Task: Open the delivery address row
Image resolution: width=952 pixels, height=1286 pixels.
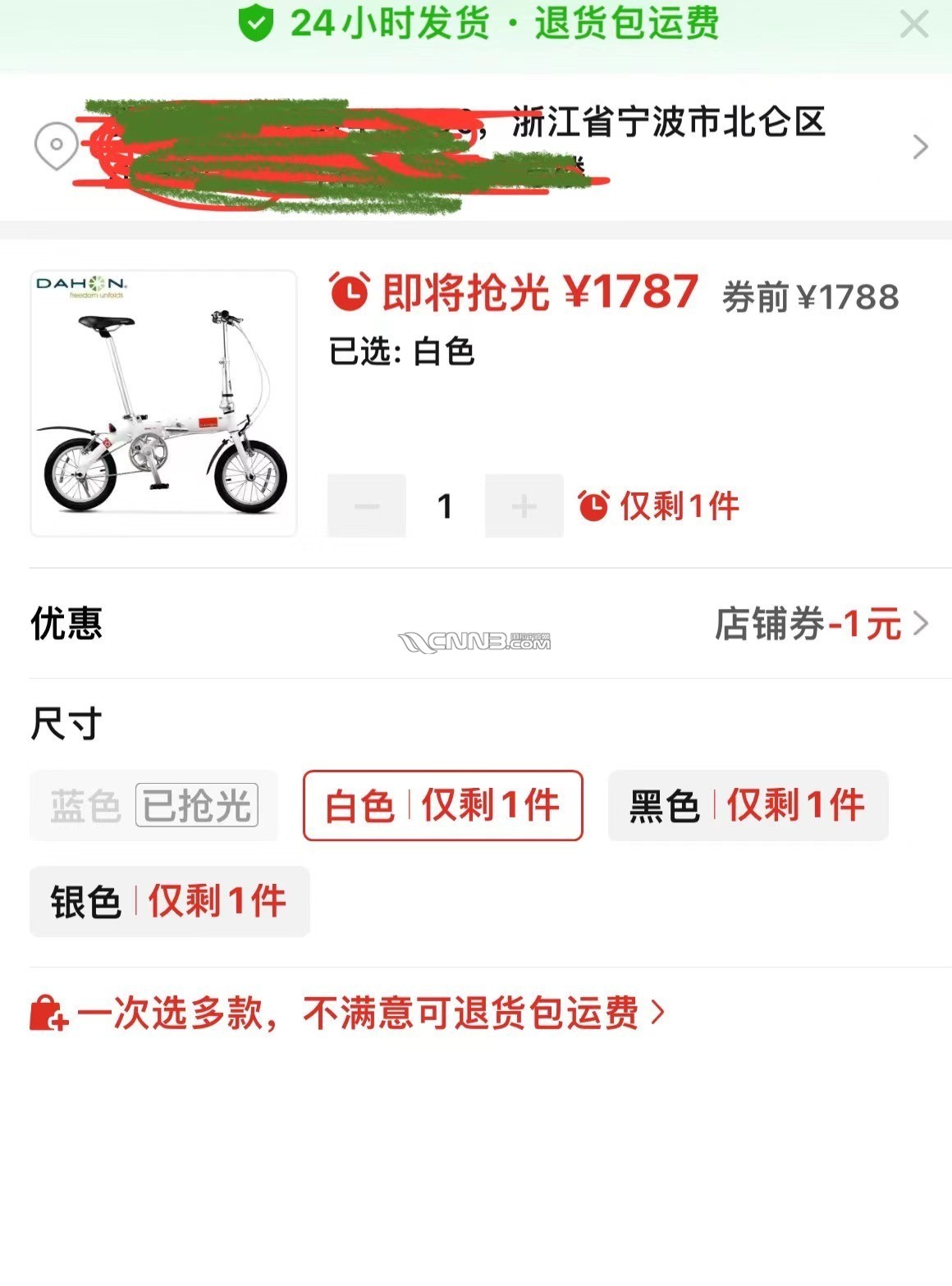Action: click(476, 147)
